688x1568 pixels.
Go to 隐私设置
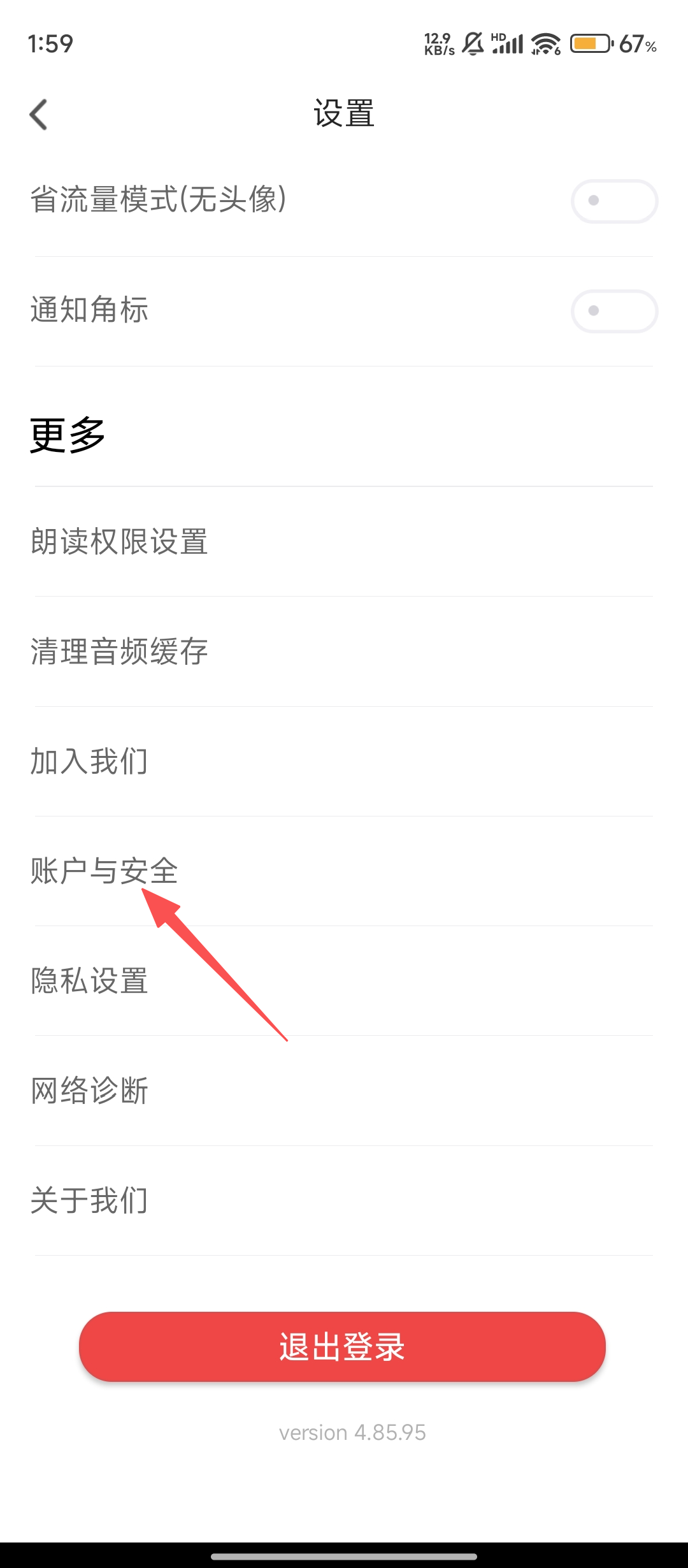(x=90, y=981)
